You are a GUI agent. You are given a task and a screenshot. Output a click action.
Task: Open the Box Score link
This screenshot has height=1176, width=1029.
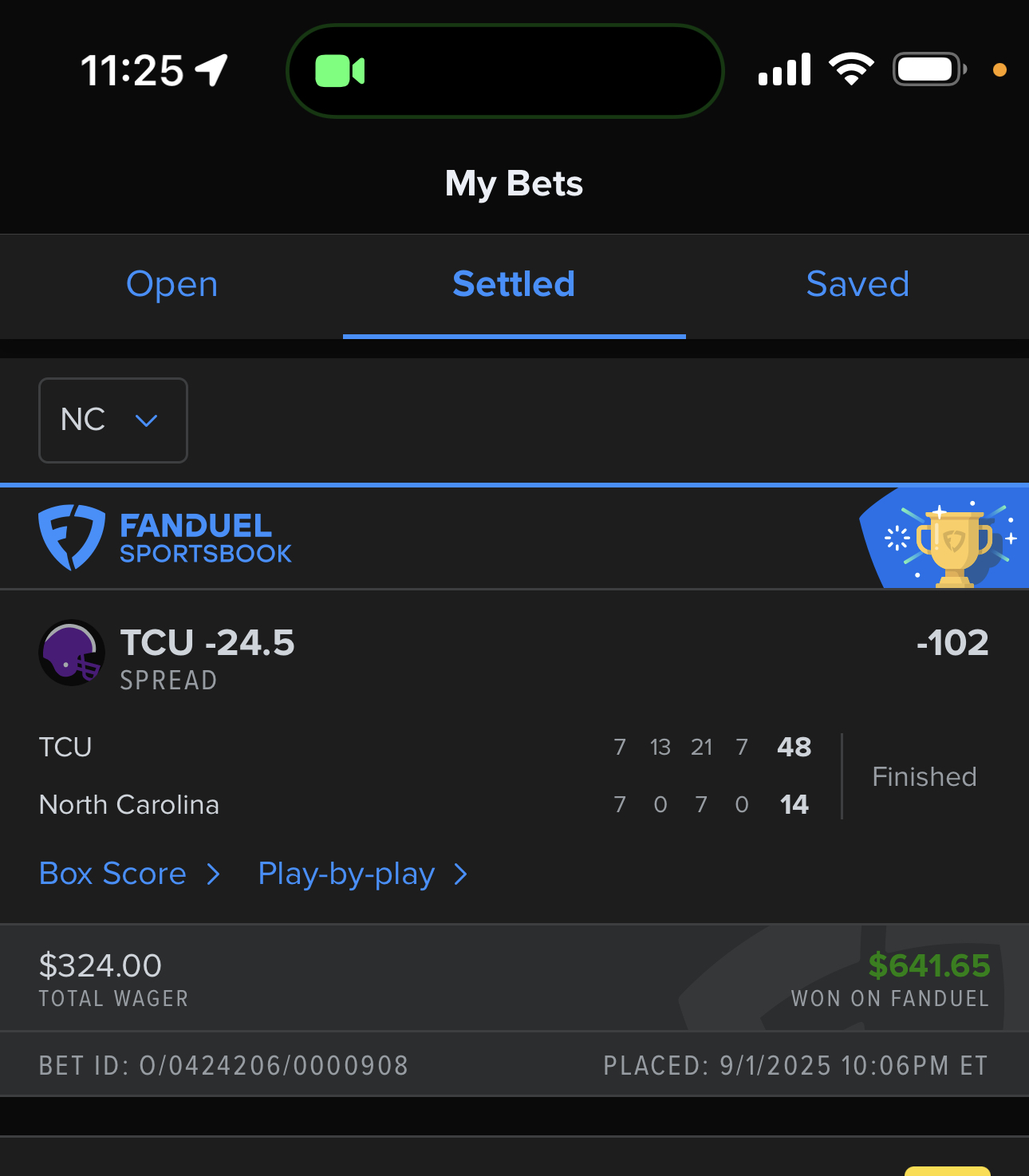click(129, 874)
